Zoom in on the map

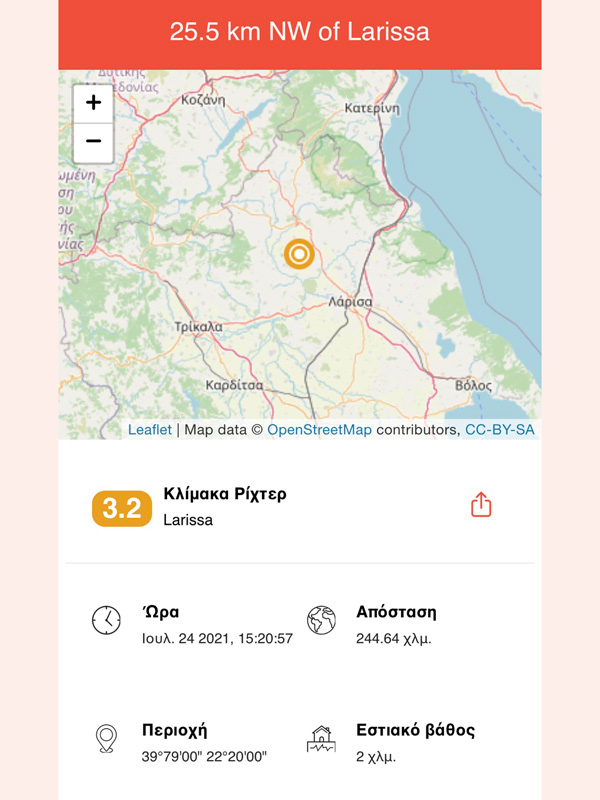93,103
